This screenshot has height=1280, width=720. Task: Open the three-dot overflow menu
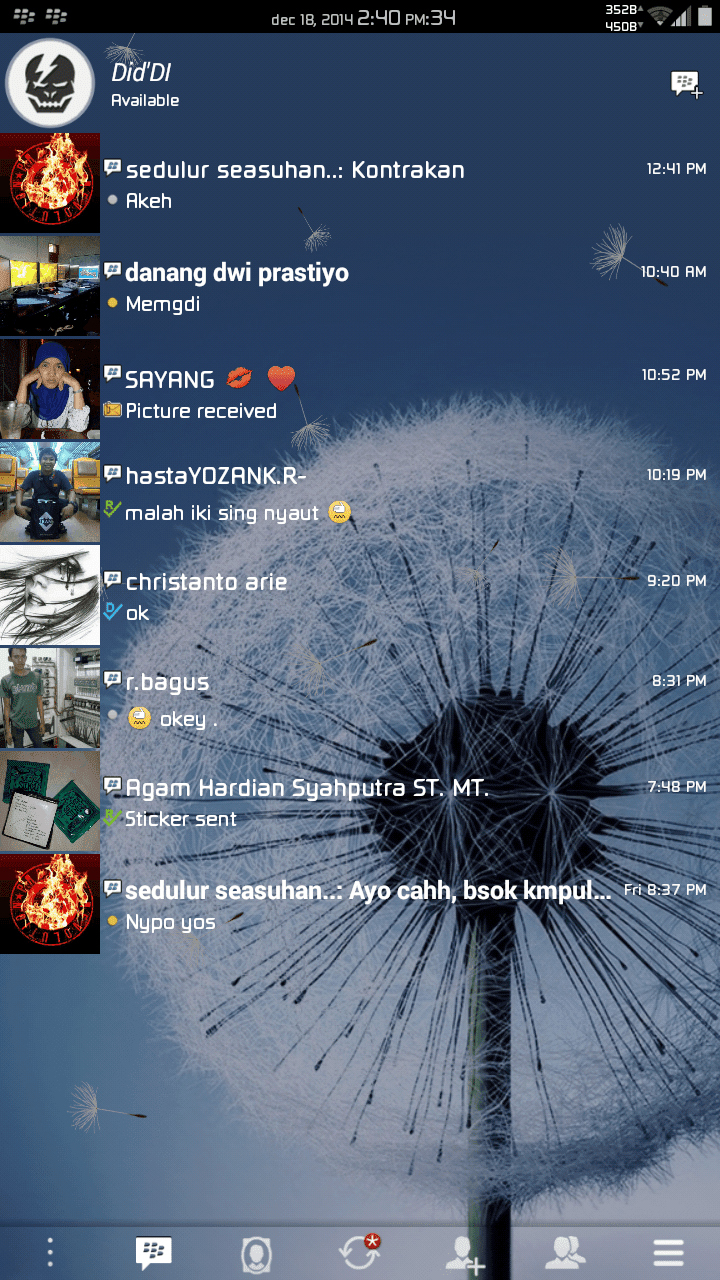pyautogui.click(x=50, y=1253)
